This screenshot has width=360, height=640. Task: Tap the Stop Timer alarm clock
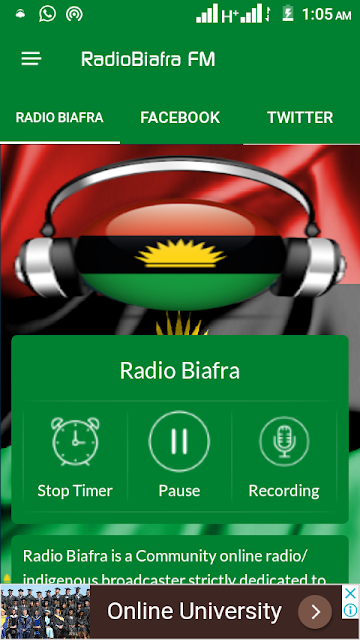click(x=75, y=442)
